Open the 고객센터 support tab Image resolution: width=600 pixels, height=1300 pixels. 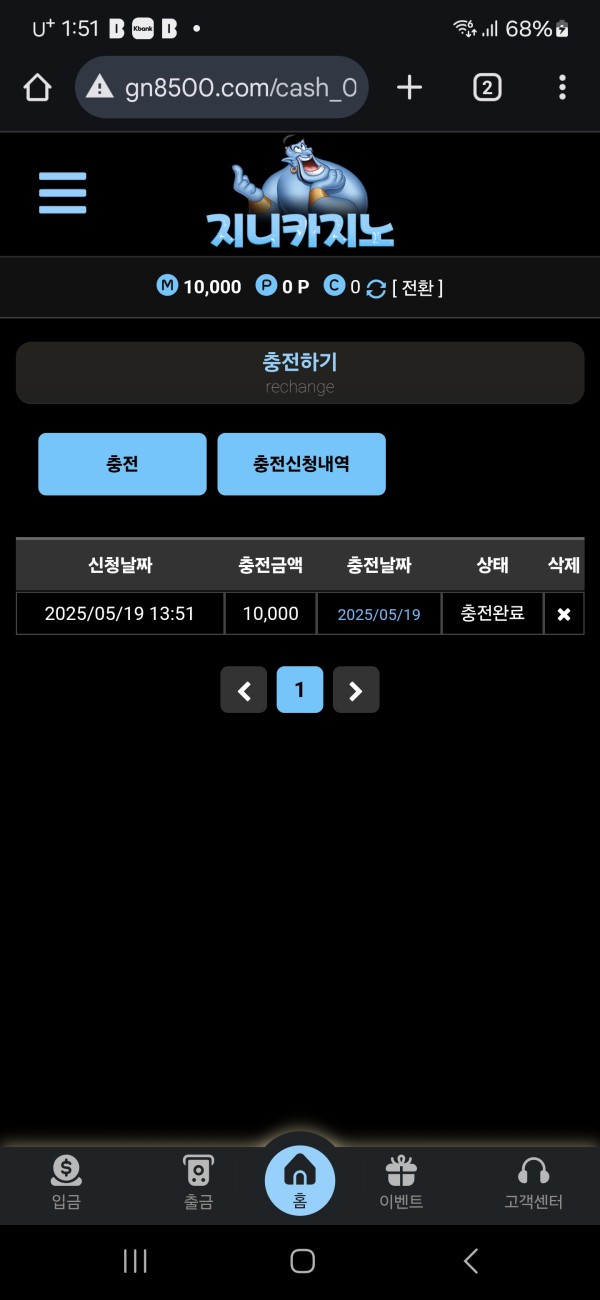point(533,1183)
